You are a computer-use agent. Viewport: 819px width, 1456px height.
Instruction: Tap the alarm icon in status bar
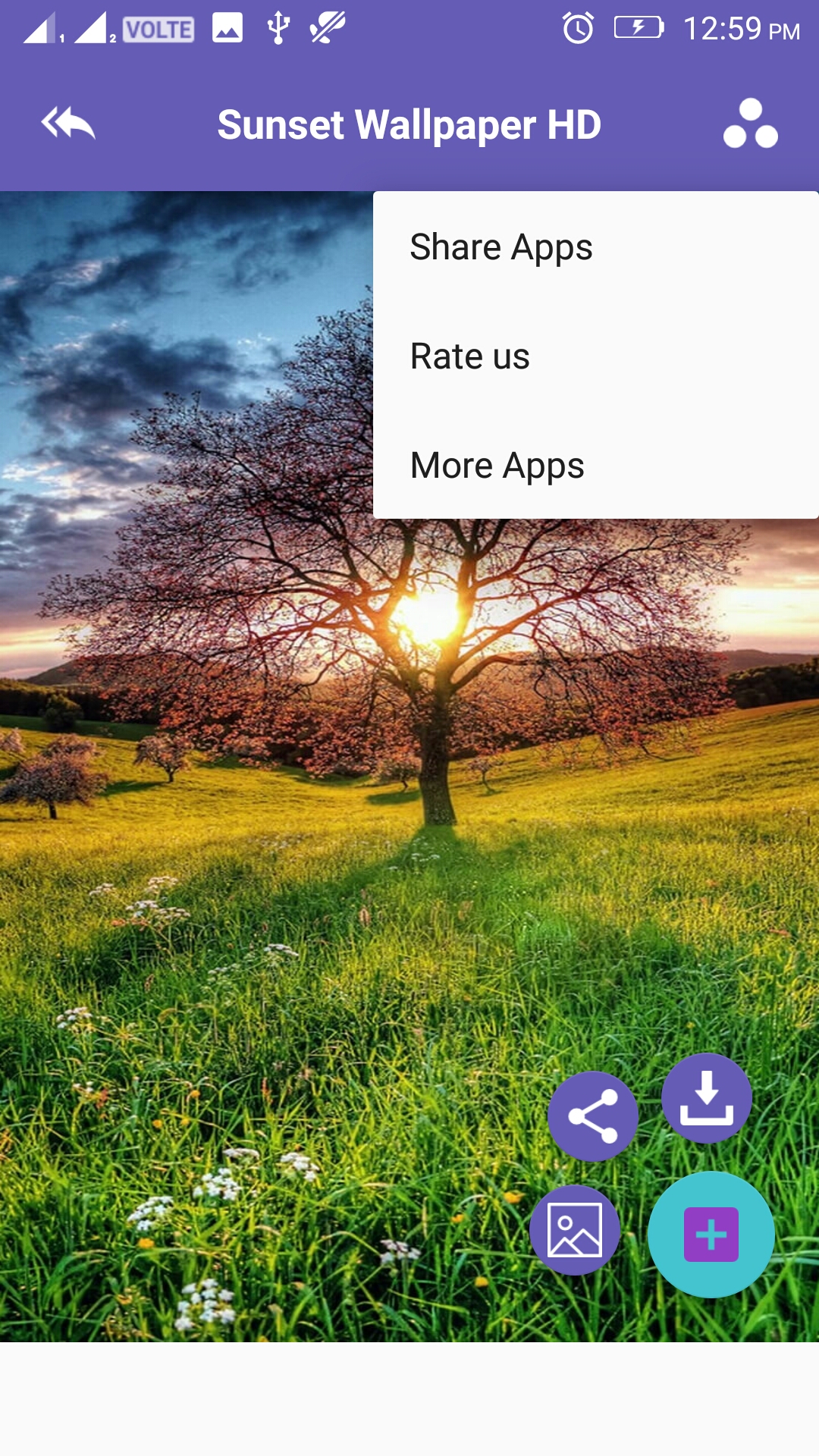click(x=577, y=29)
